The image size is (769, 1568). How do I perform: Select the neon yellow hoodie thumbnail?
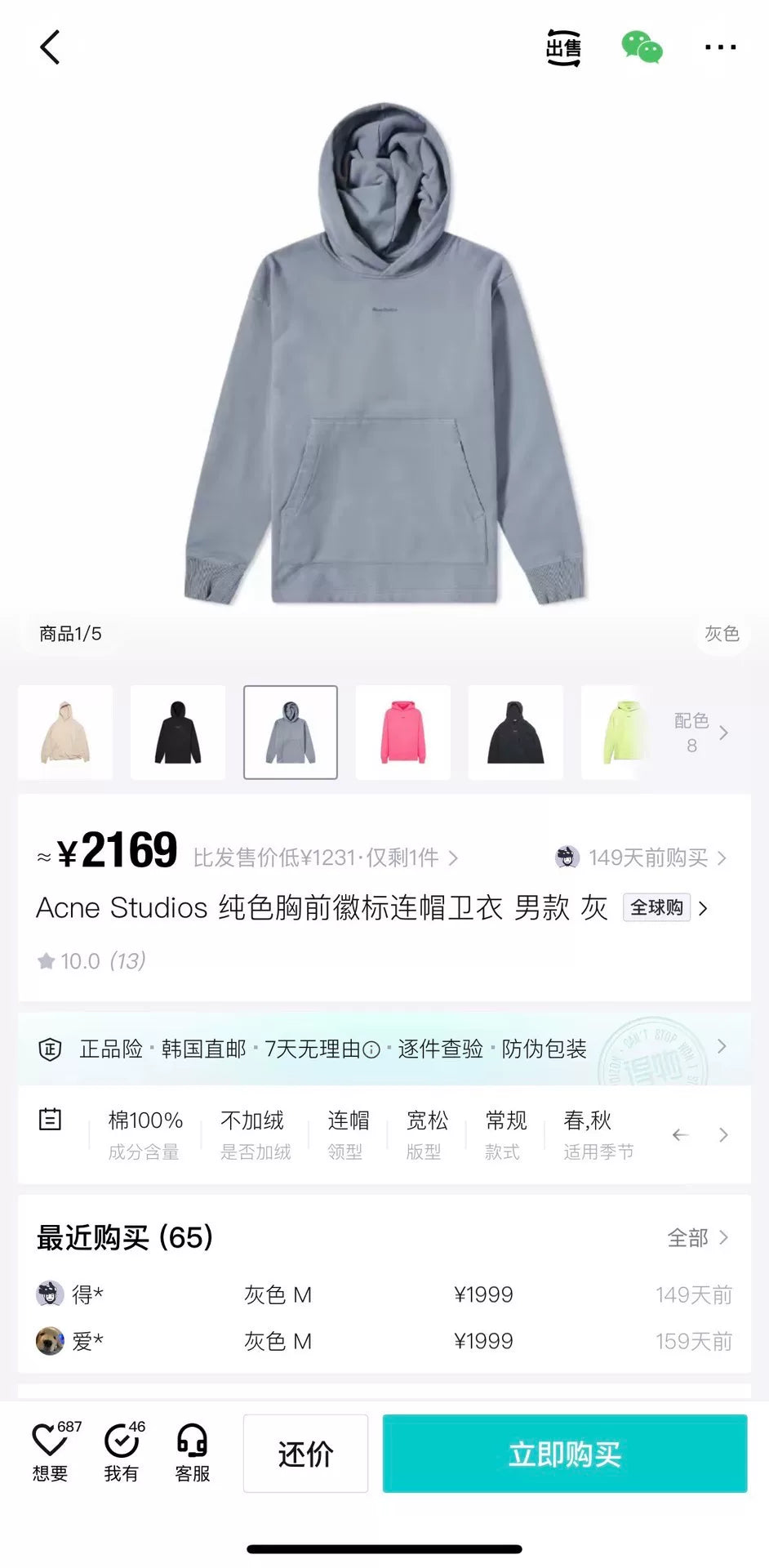[x=618, y=732]
